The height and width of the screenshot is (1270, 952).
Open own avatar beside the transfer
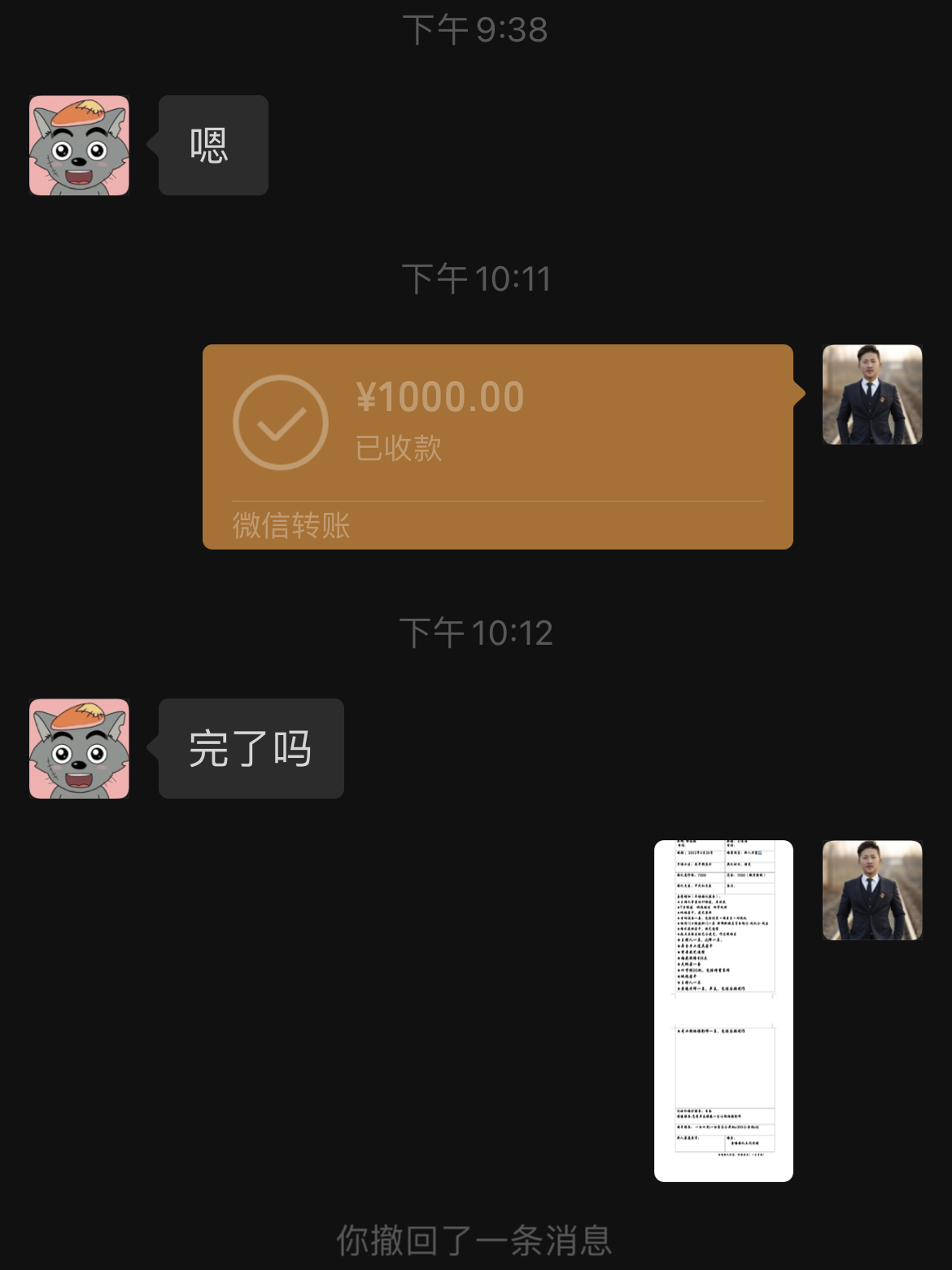pyautogui.click(x=871, y=394)
